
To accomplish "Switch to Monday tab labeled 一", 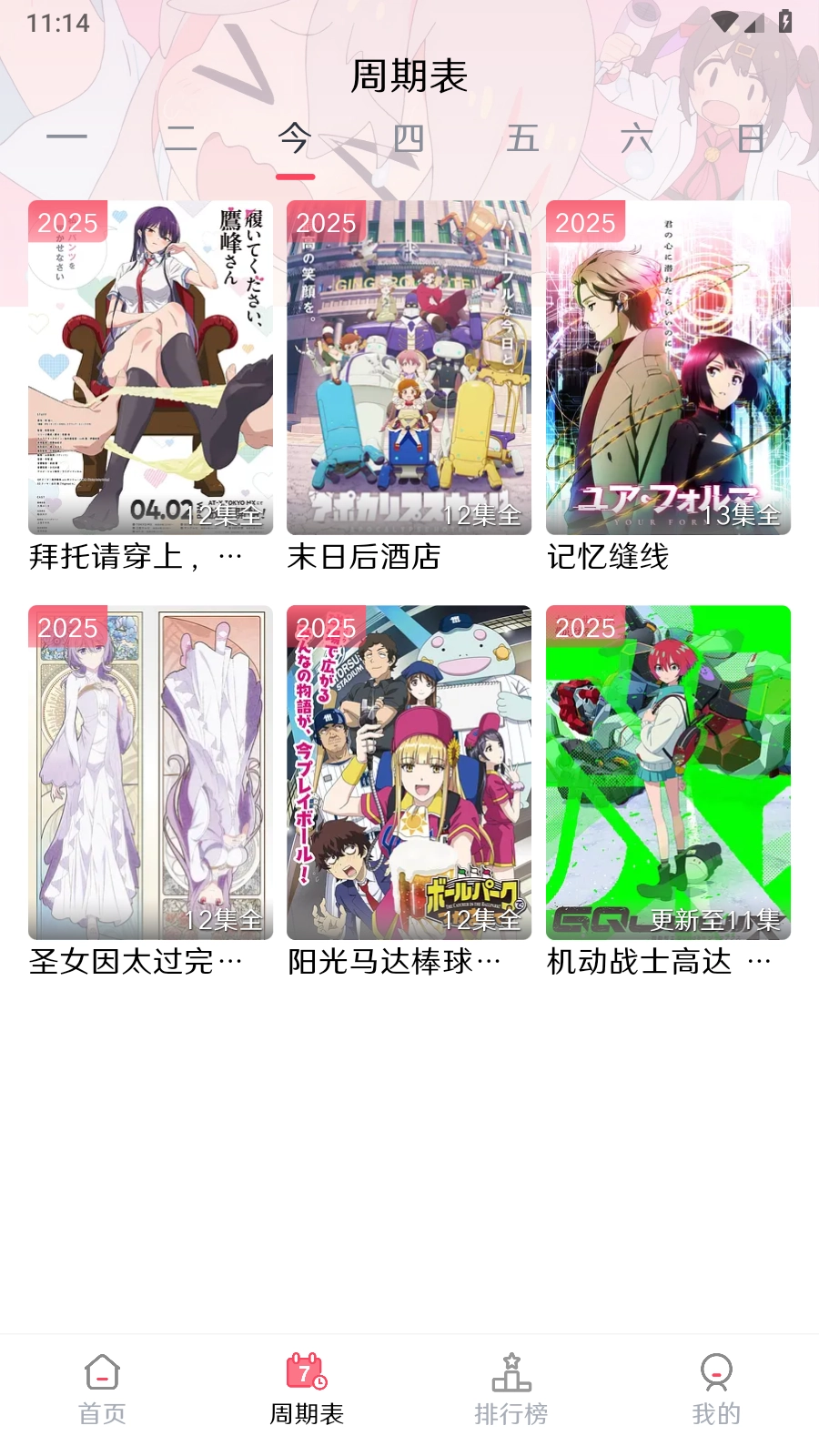I will tap(66, 138).
